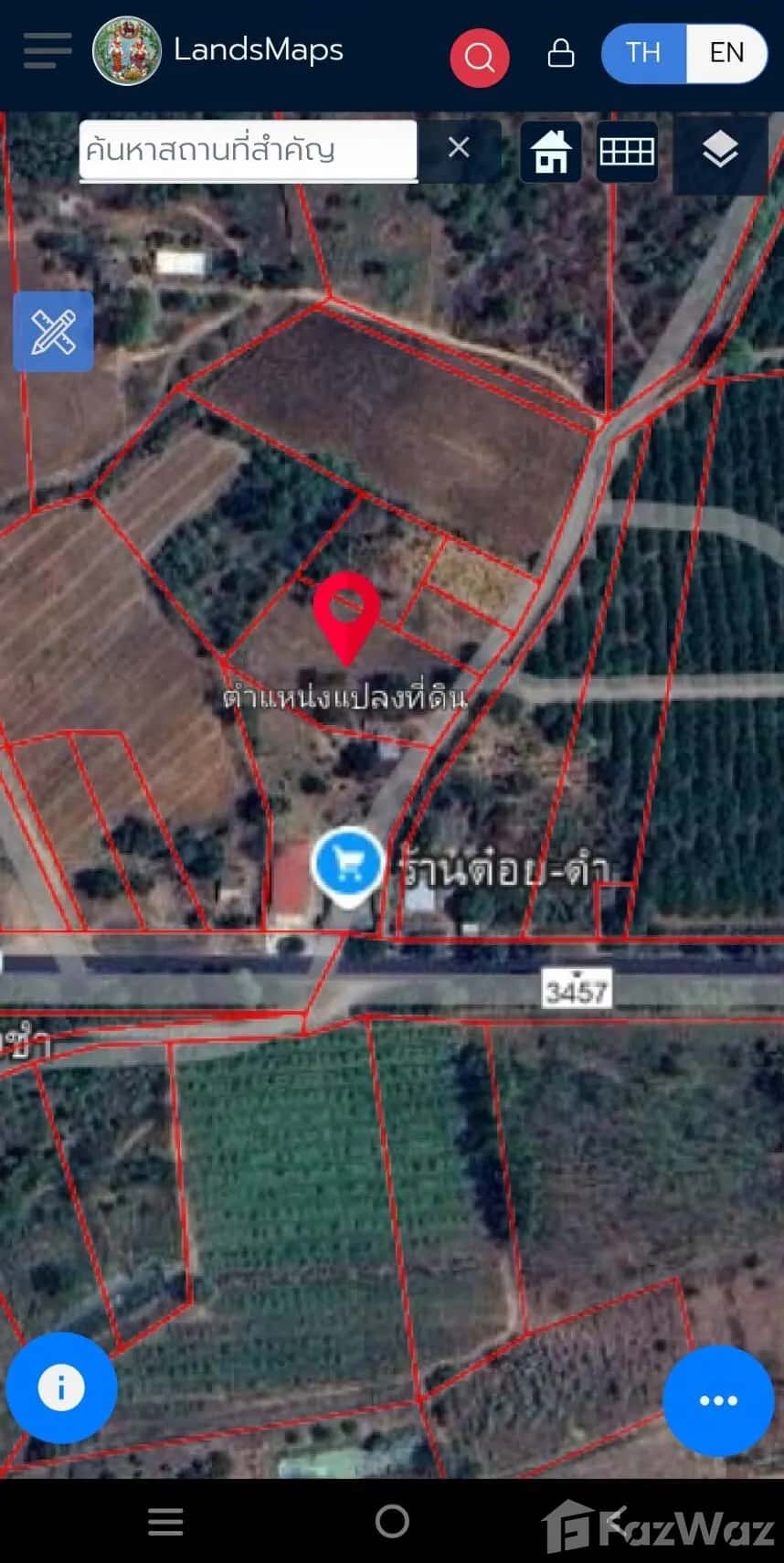Viewport: 784px width, 1563px height.
Task: Switch language to EN
Action: [726, 53]
